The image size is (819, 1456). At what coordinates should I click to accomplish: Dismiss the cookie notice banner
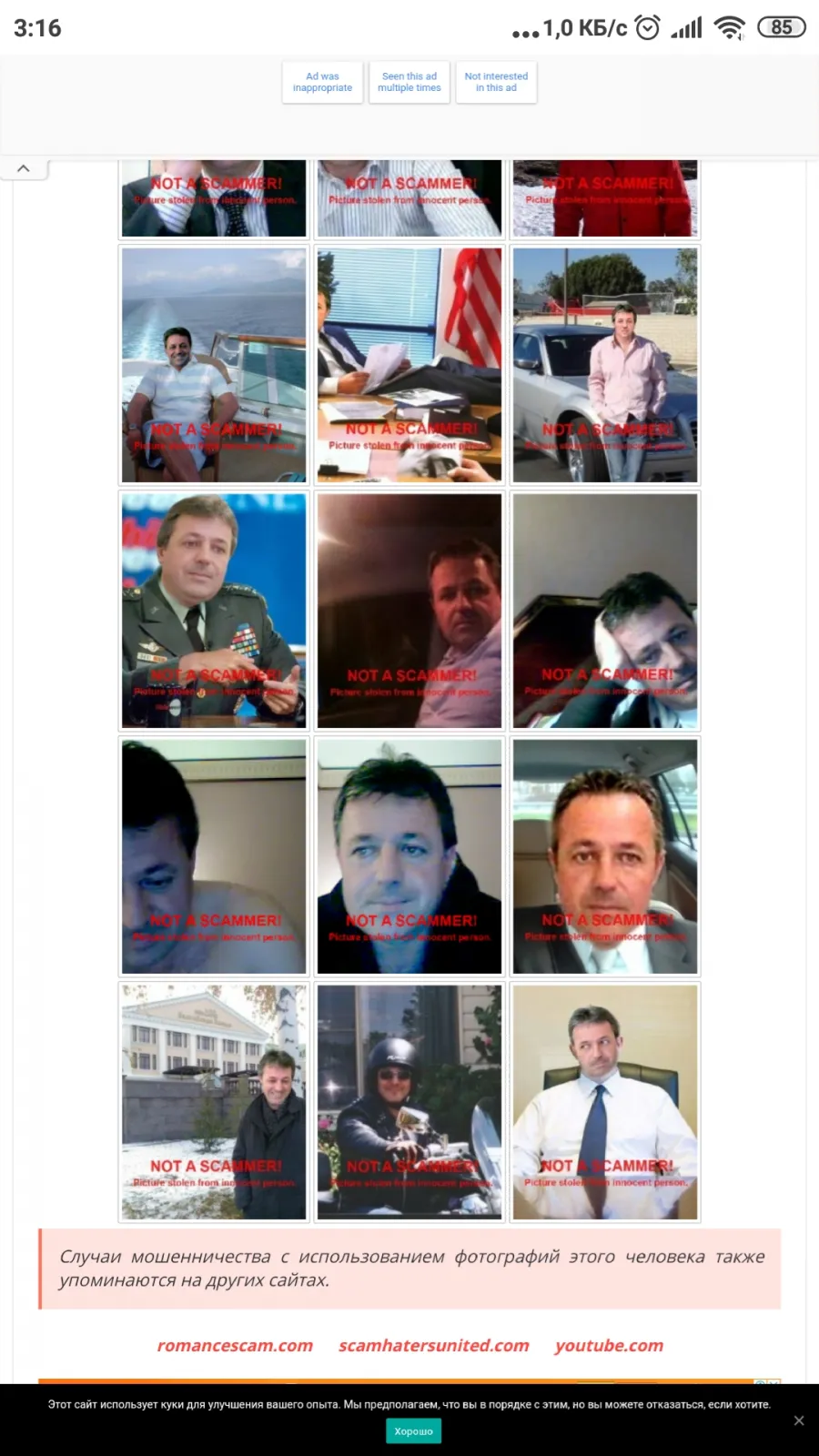click(799, 1421)
